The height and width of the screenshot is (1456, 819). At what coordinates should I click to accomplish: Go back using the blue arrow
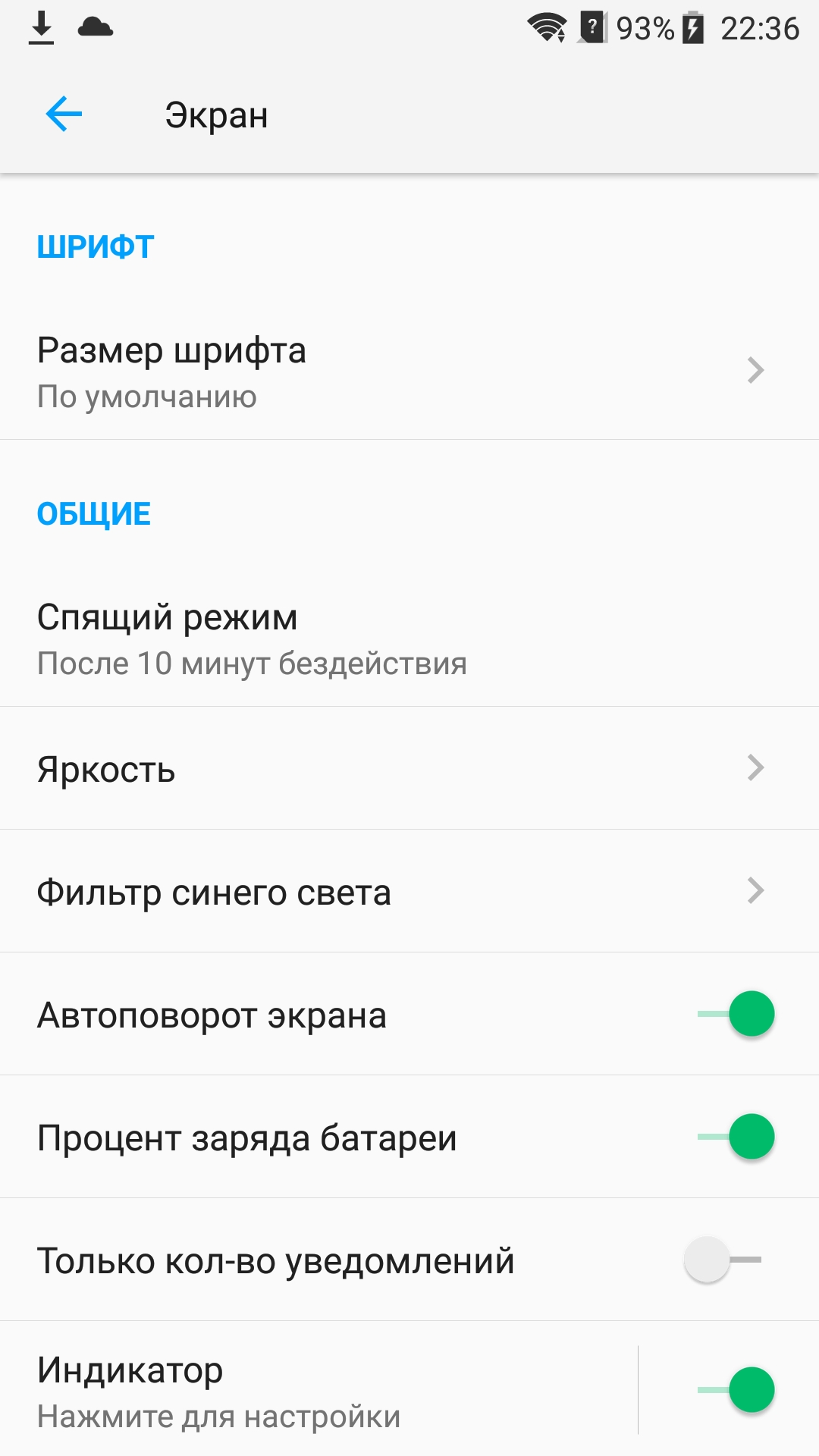click(64, 115)
